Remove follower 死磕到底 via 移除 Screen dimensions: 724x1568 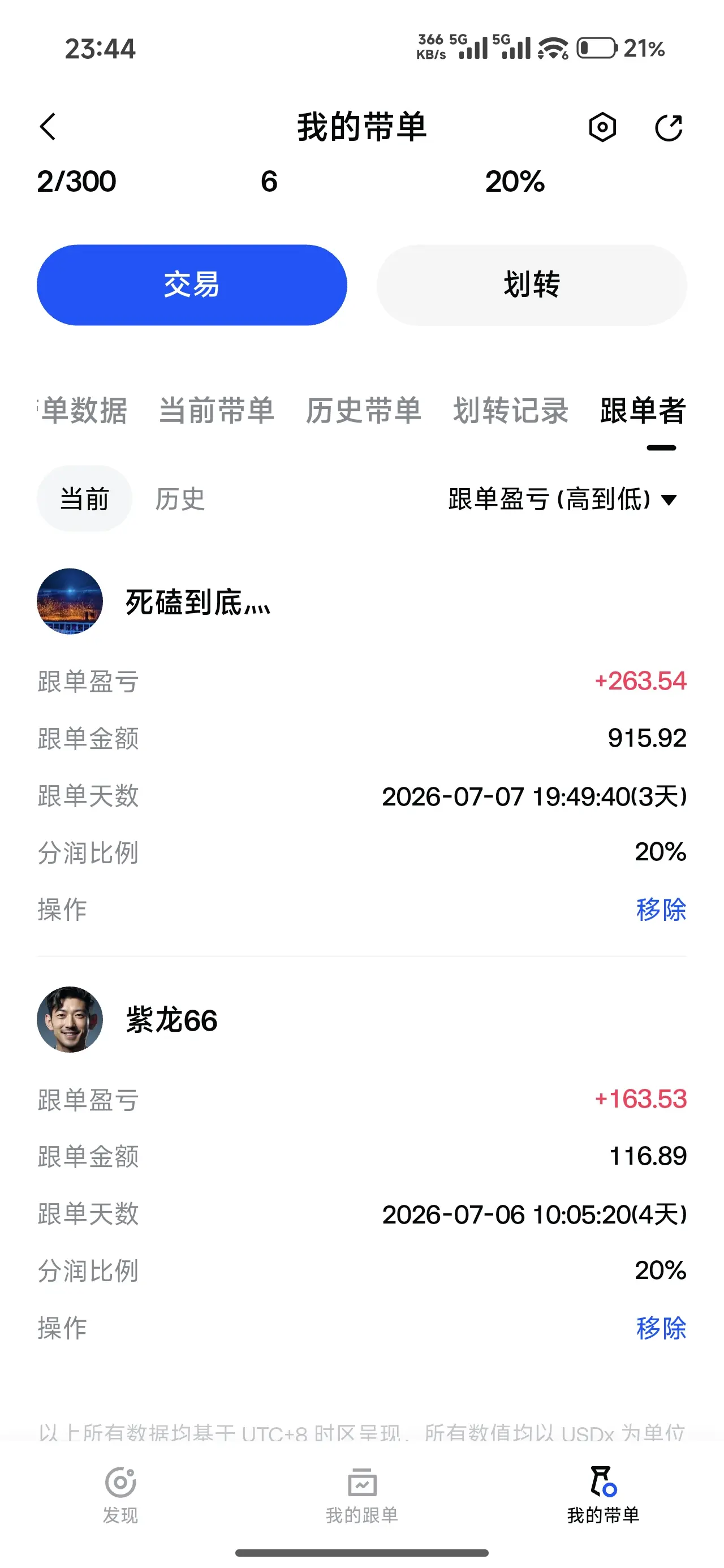point(661,910)
